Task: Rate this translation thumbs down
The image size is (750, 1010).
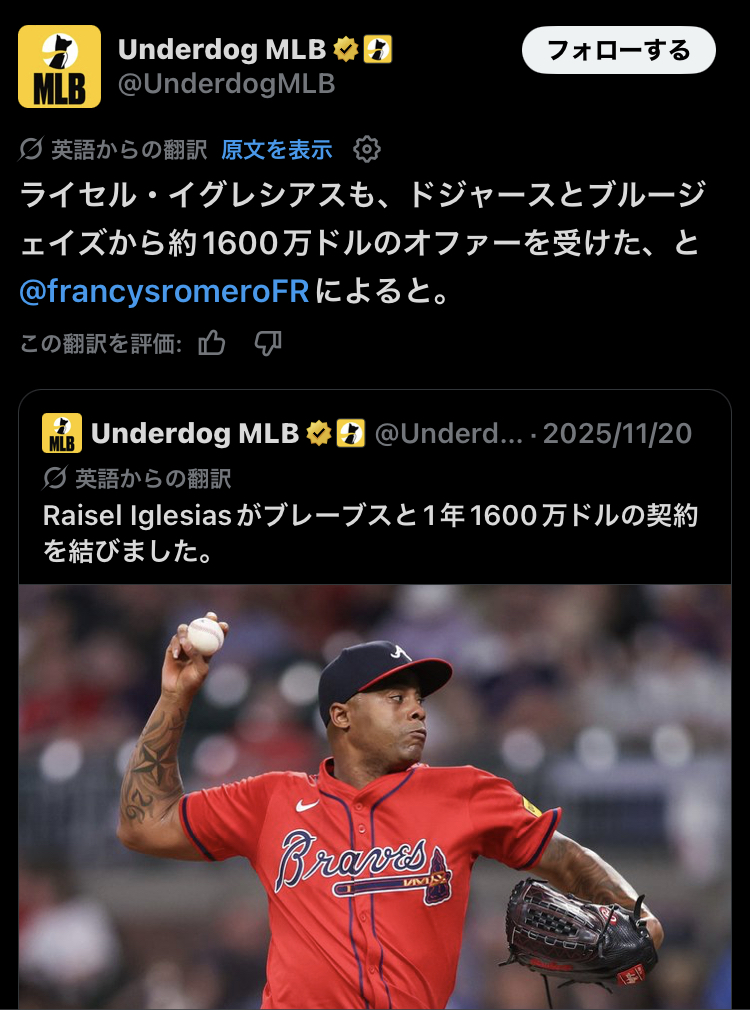Action: pos(267,344)
